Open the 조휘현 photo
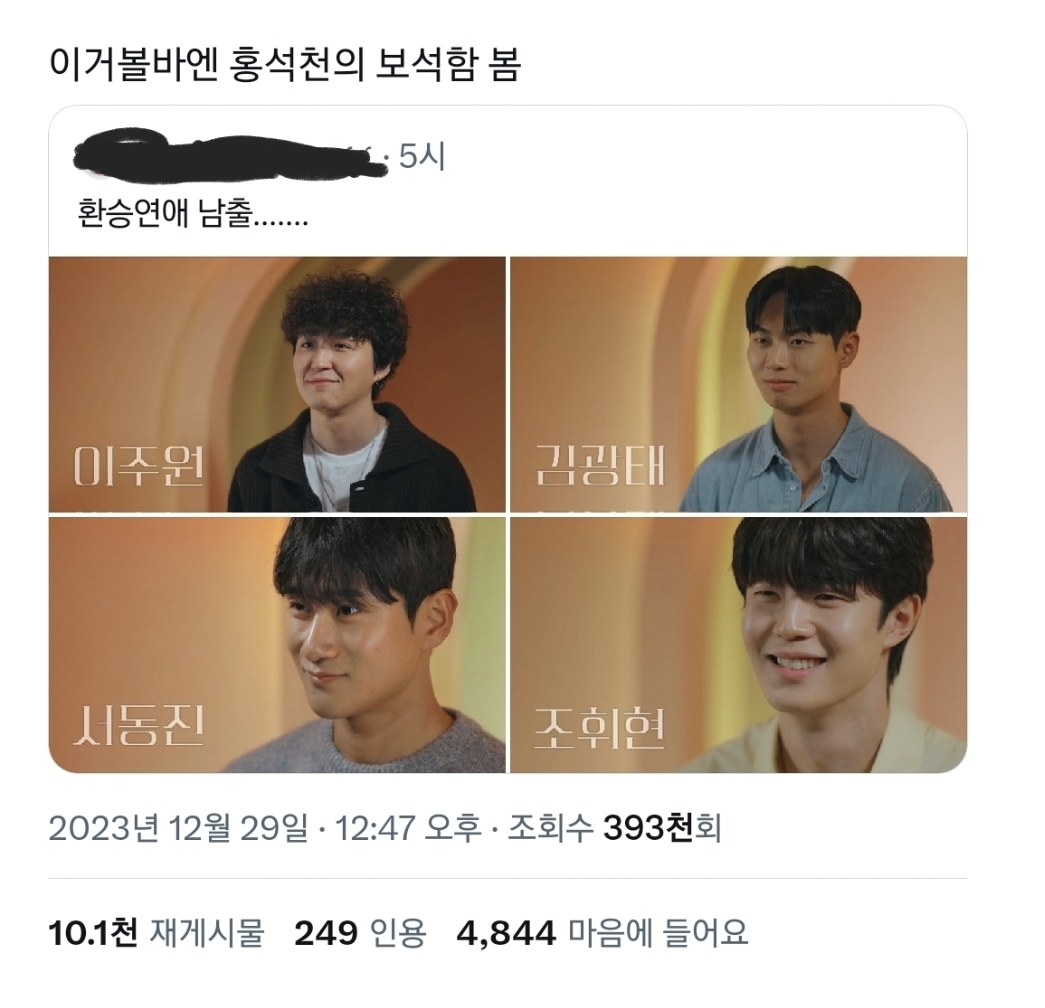Viewport: 1045px width, 1008px height. [x=738, y=645]
